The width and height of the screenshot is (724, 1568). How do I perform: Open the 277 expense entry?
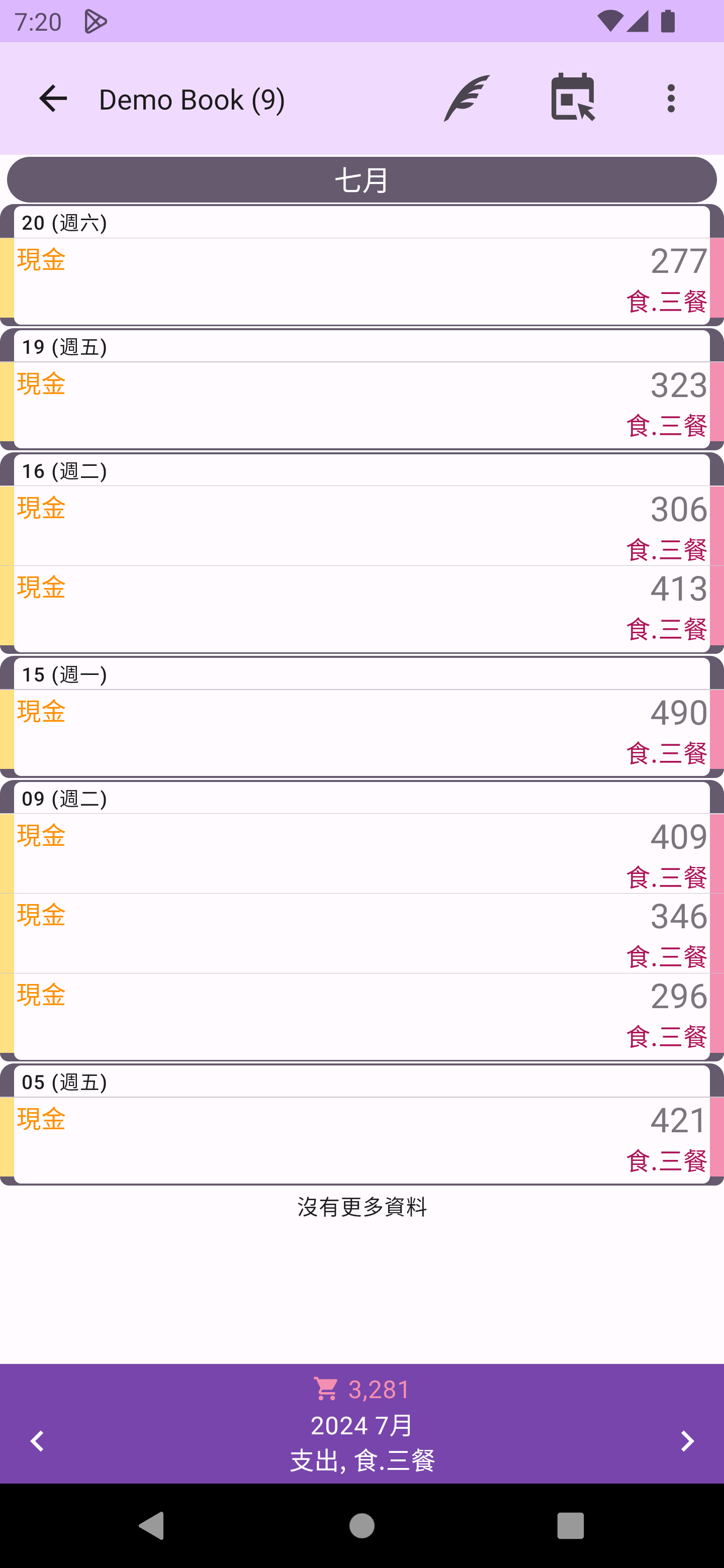[361, 280]
